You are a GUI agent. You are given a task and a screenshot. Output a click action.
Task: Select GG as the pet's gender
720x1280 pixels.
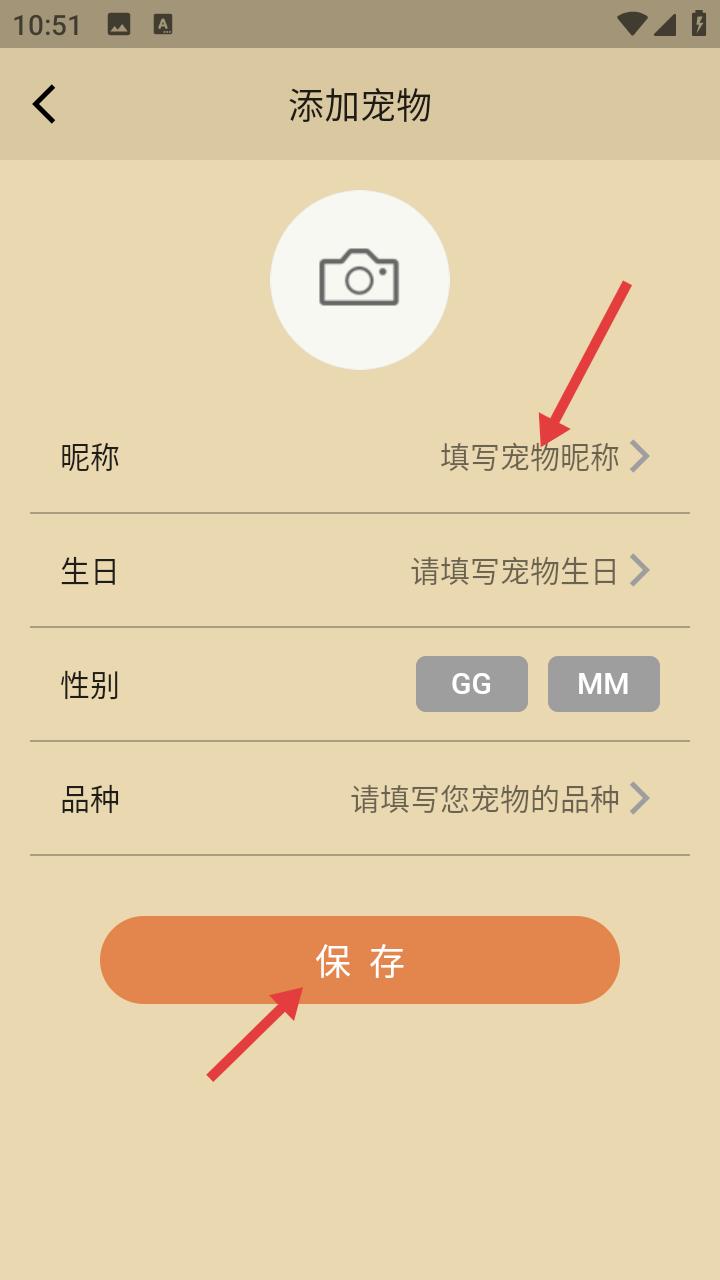471,684
